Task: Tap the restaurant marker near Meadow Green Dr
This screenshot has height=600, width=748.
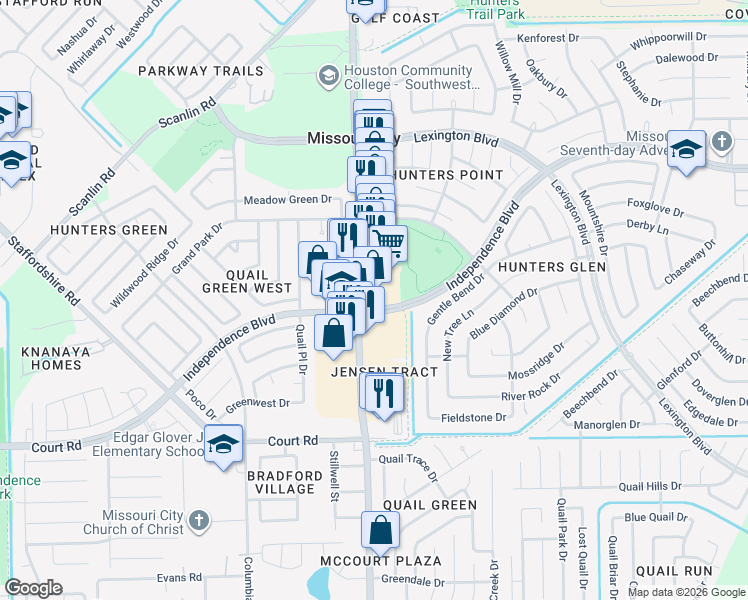Action: pos(343,235)
